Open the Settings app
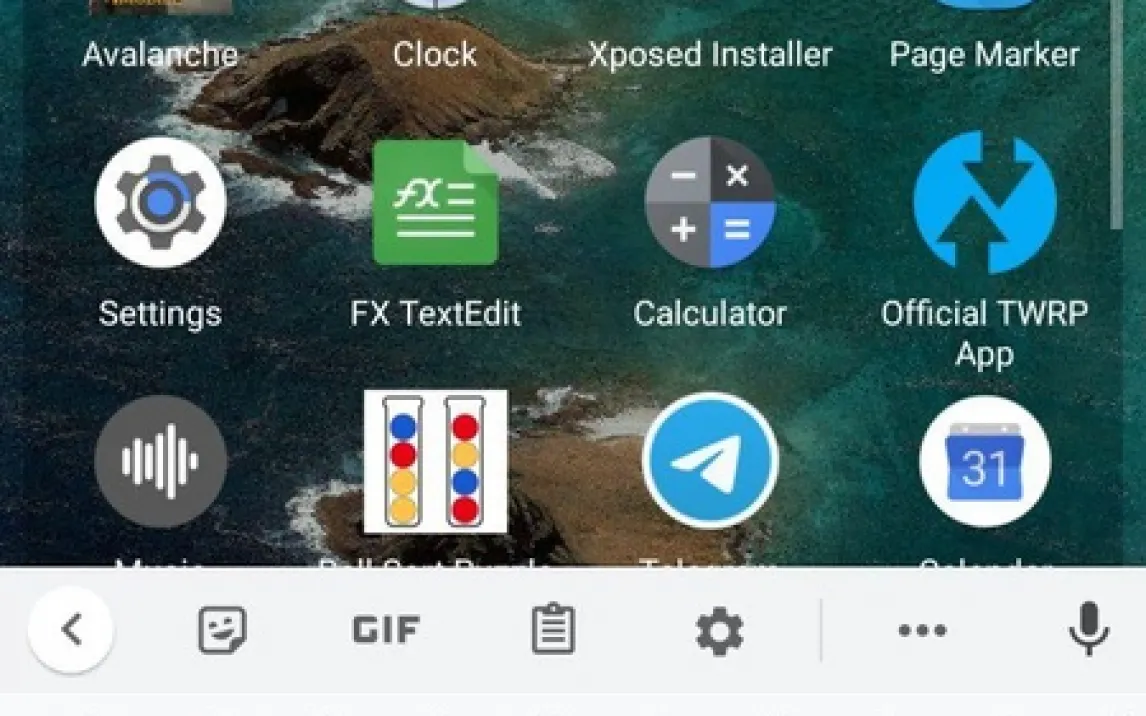Image resolution: width=1146 pixels, height=716 pixels. (x=160, y=203)
